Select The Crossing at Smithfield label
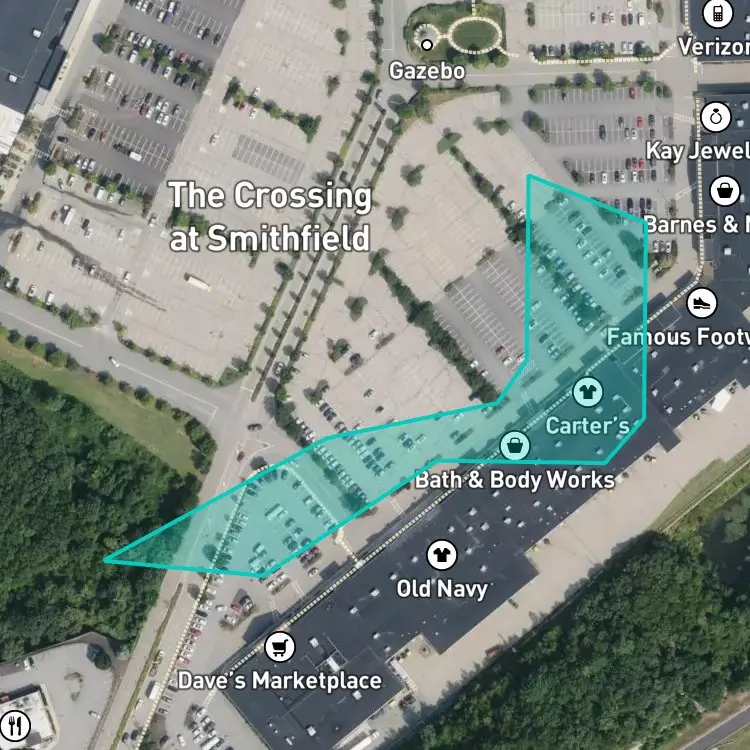Screen dimensions: 750x750 pos(270,216)
